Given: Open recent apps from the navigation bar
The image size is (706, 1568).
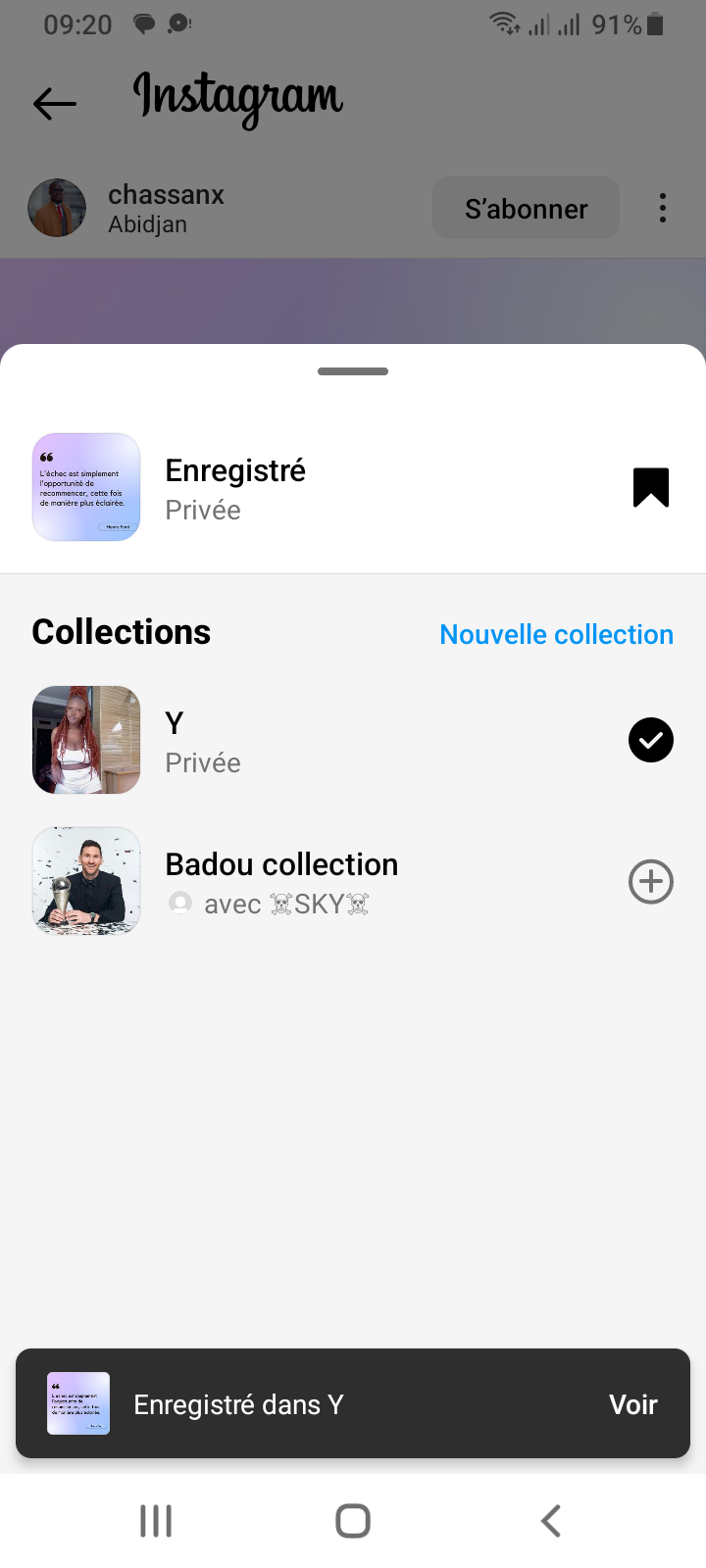Looking at the screenshot, I should (156, 1521).
